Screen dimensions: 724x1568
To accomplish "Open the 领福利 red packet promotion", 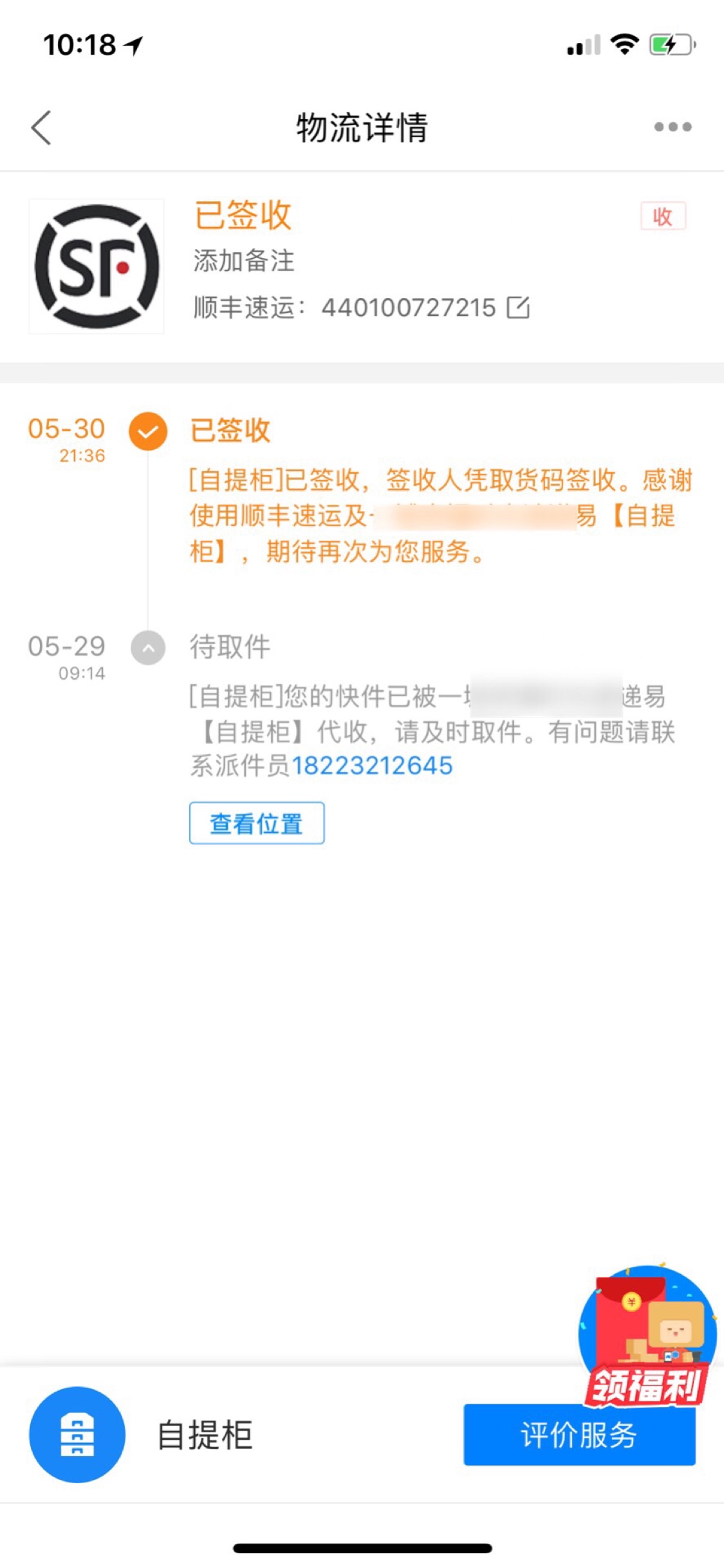I will click(647, 1338).
